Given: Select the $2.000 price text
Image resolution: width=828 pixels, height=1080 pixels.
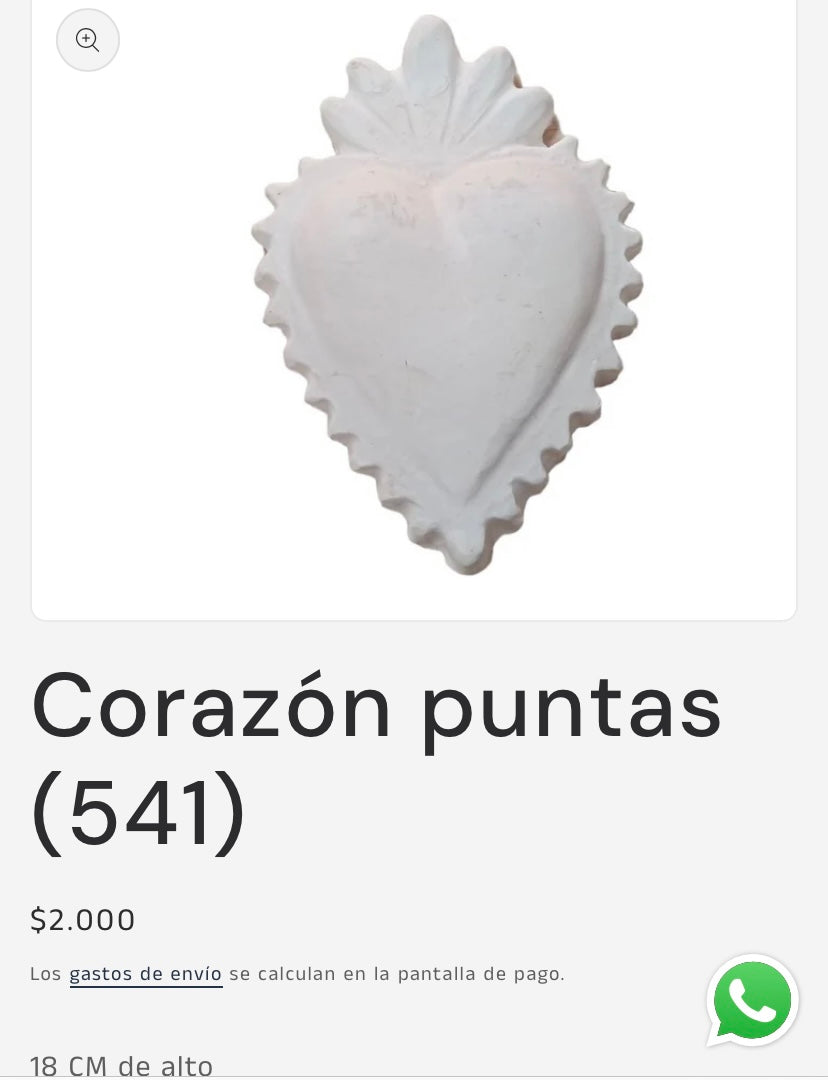Looking at the screenshot, I should coord(83,919).
